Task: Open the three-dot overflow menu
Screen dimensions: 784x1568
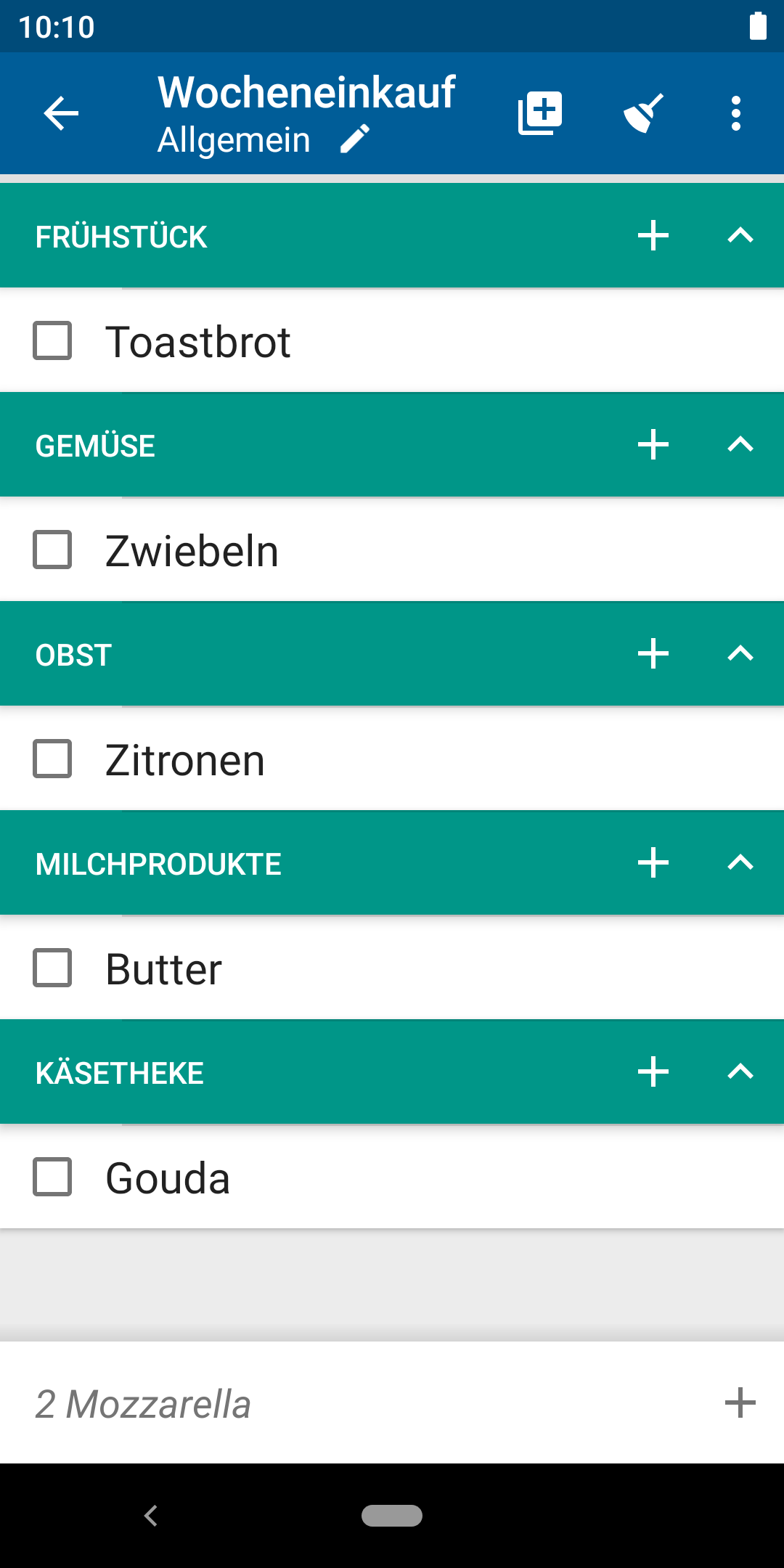Action: pos(736,113)
